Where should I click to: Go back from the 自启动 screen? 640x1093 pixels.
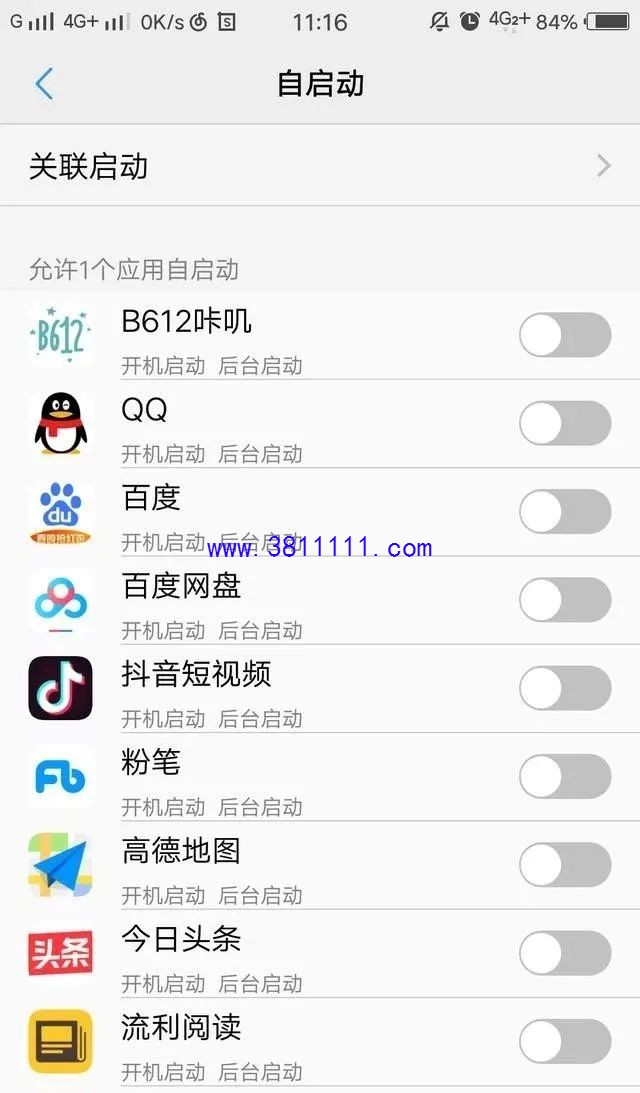click(x=44, y=84)
